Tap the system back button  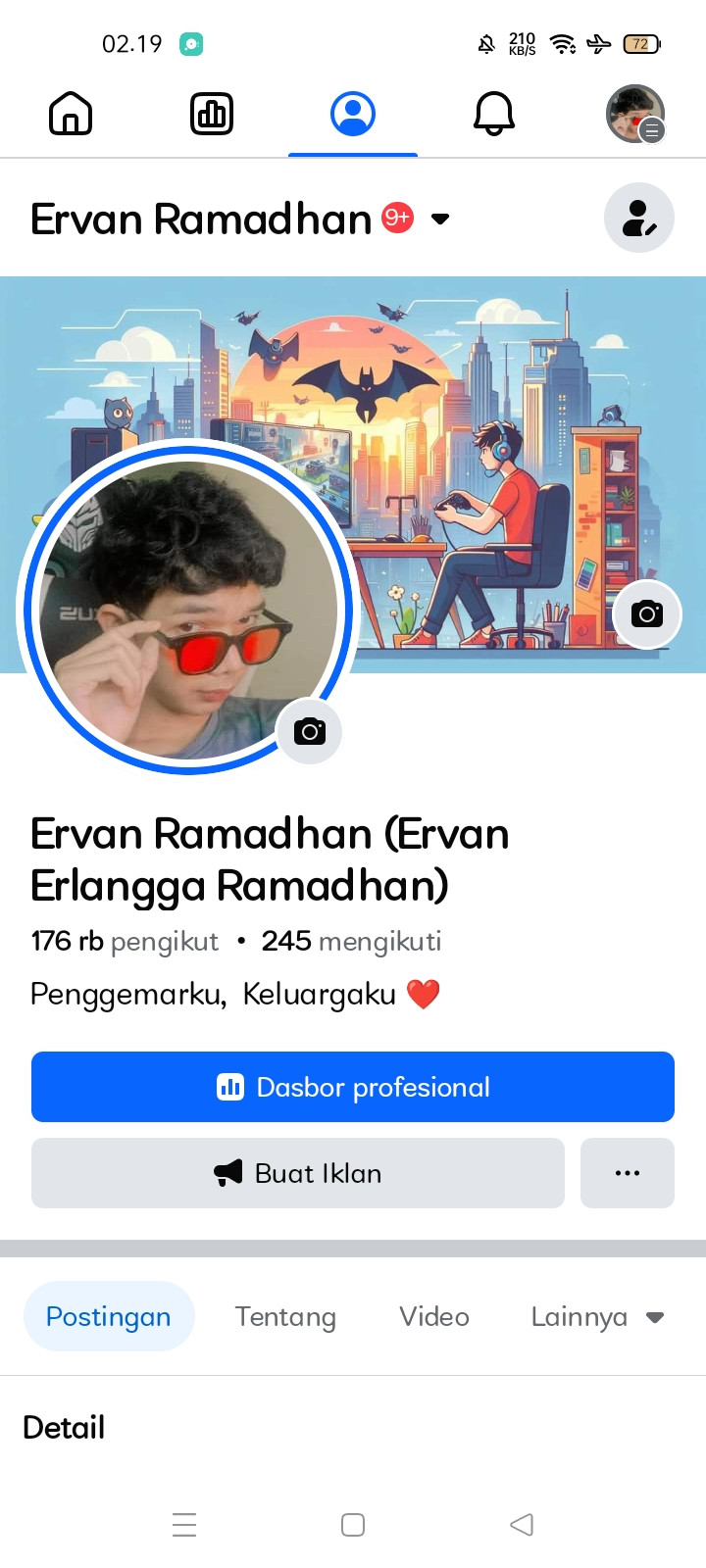[x=522, y=1524]
